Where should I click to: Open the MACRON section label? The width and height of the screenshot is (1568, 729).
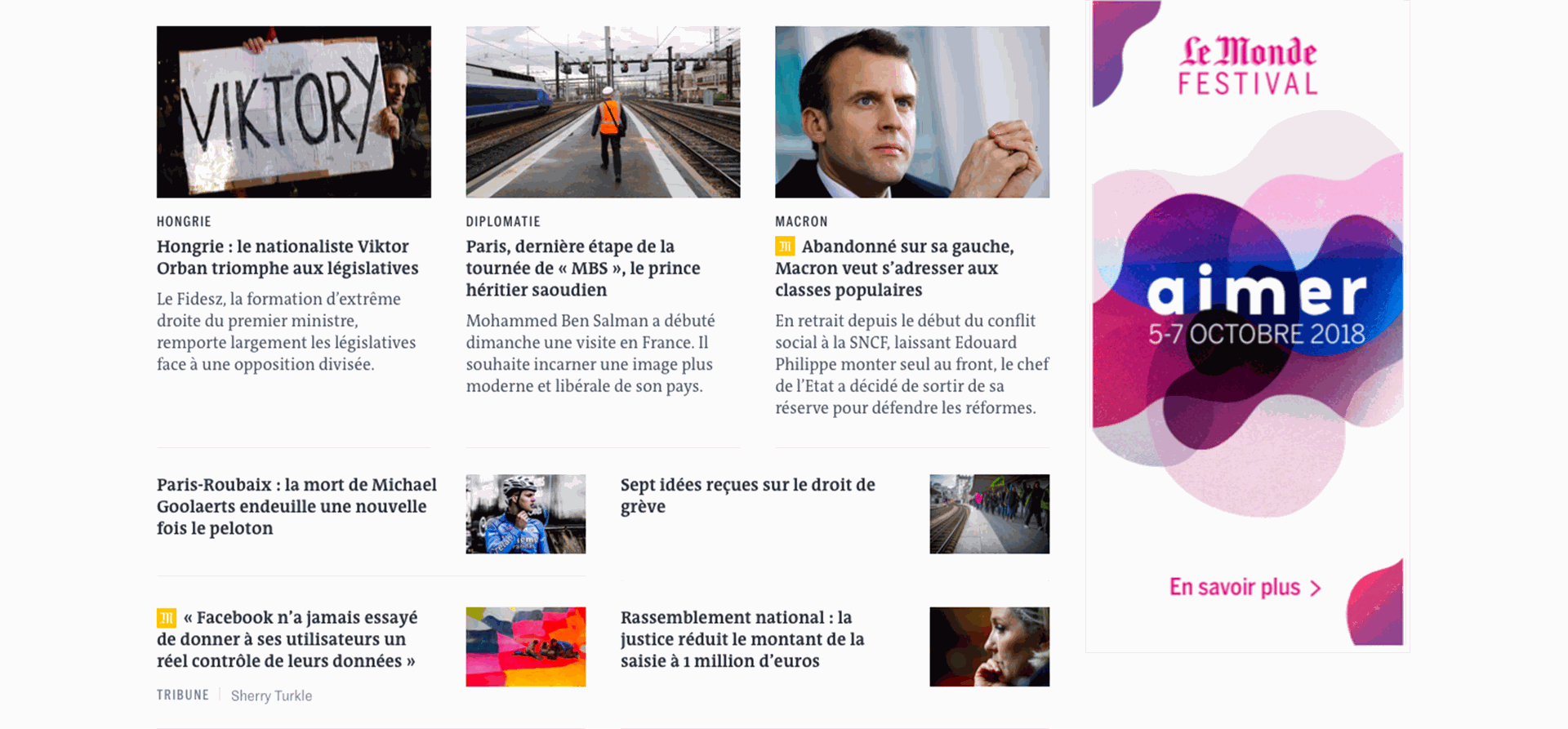tap(801, 221)
